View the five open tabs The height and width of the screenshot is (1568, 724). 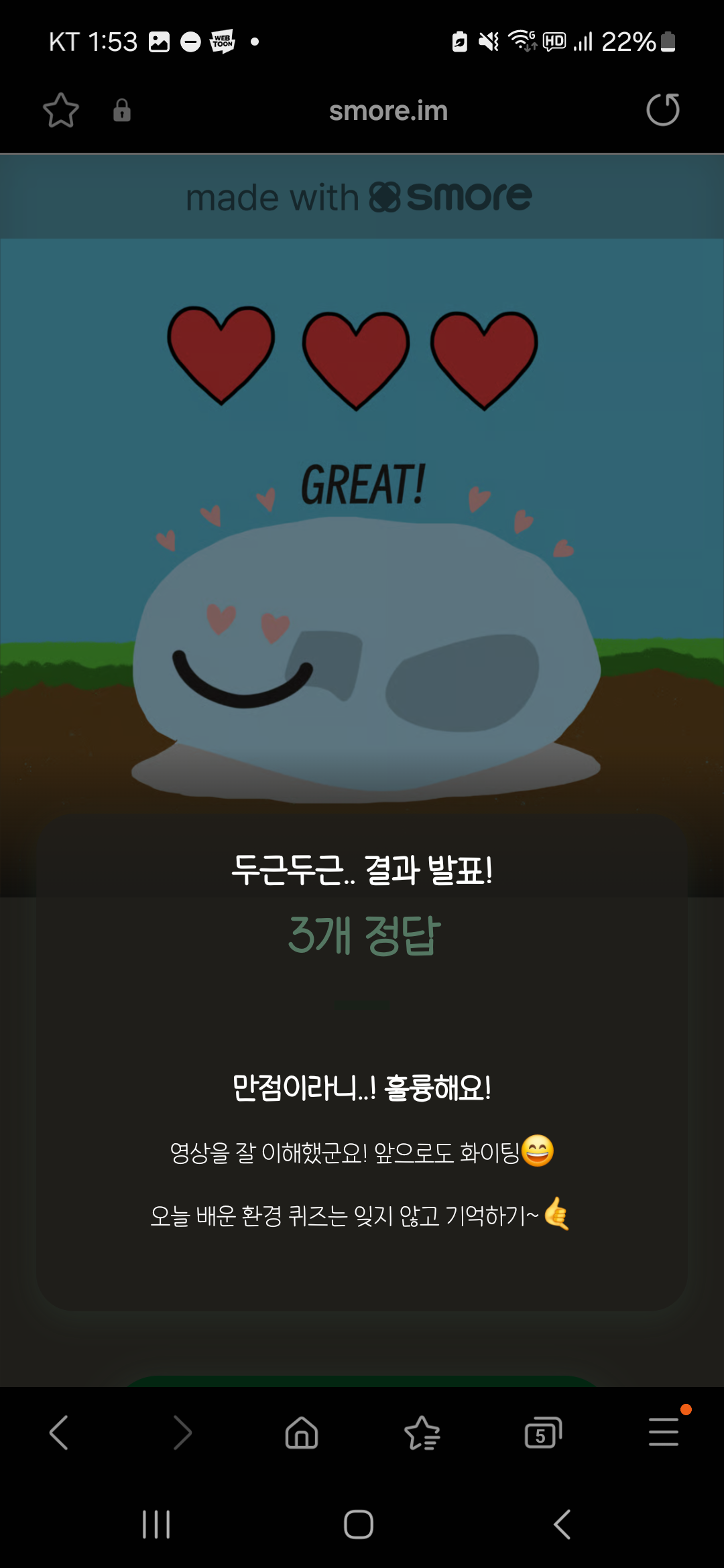pyautogui.click(x=542, y=1433)
